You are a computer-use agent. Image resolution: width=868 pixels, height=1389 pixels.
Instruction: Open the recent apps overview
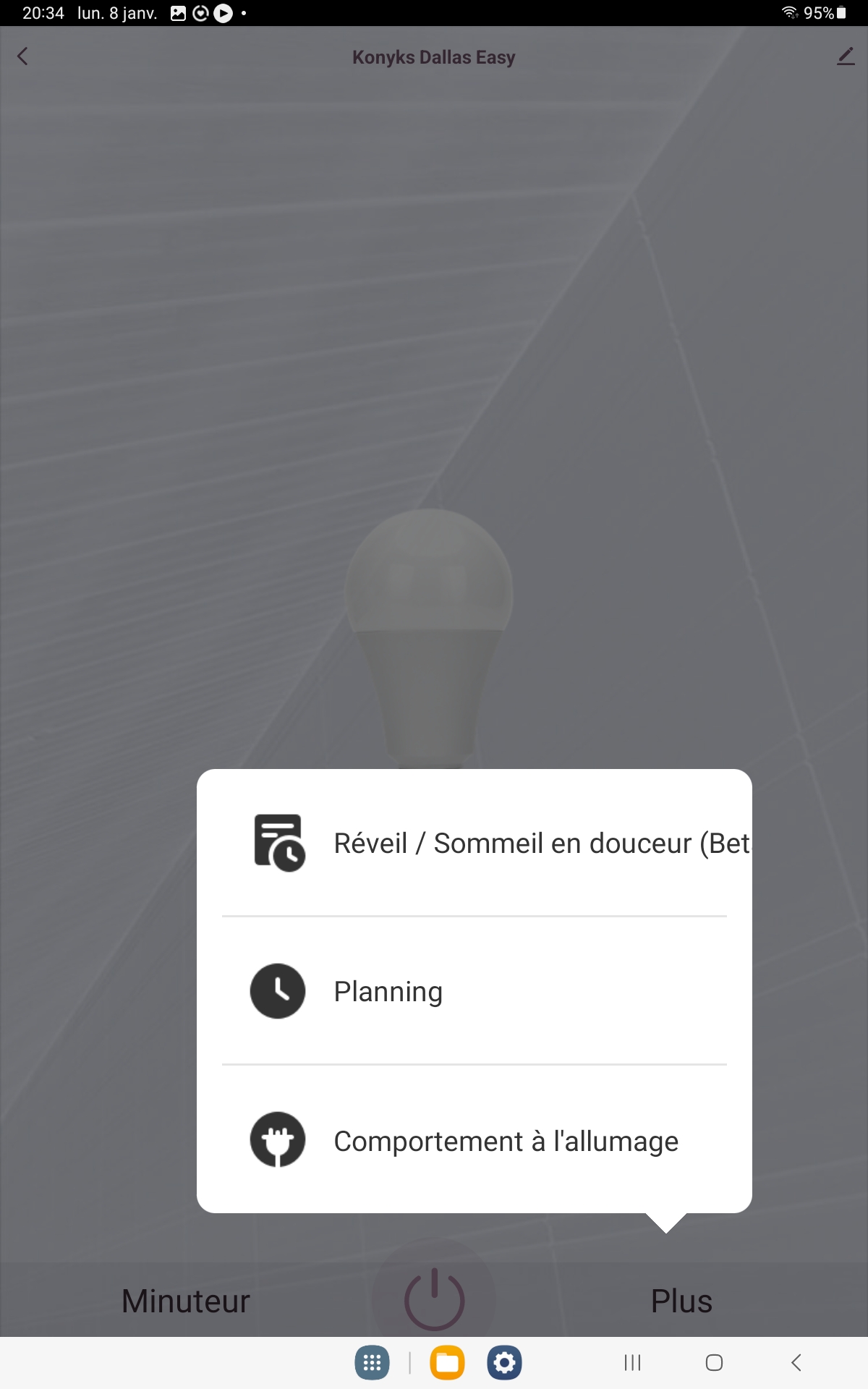(631, 1363)
